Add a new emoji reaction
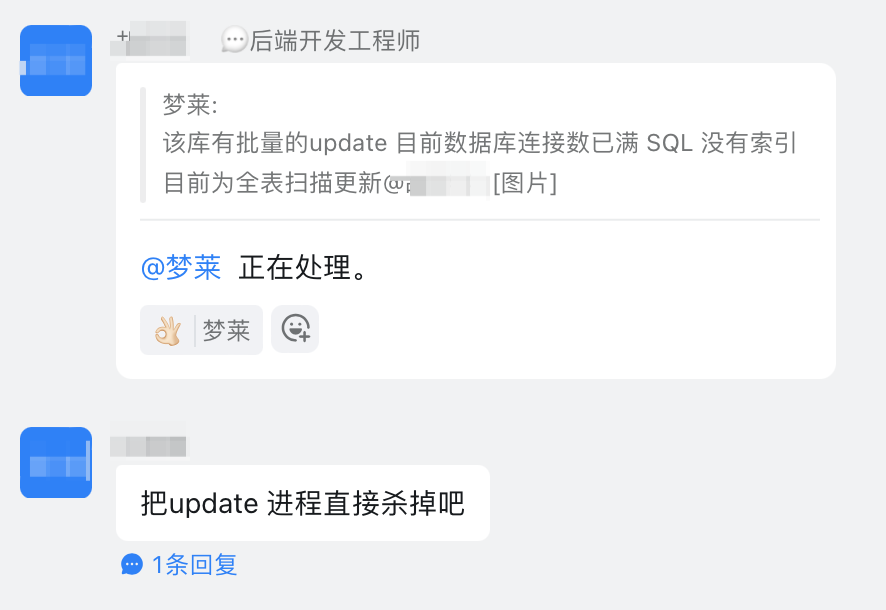Image resolution: width=886 pixels, height=610 pixels. click(x=295, y=329)
